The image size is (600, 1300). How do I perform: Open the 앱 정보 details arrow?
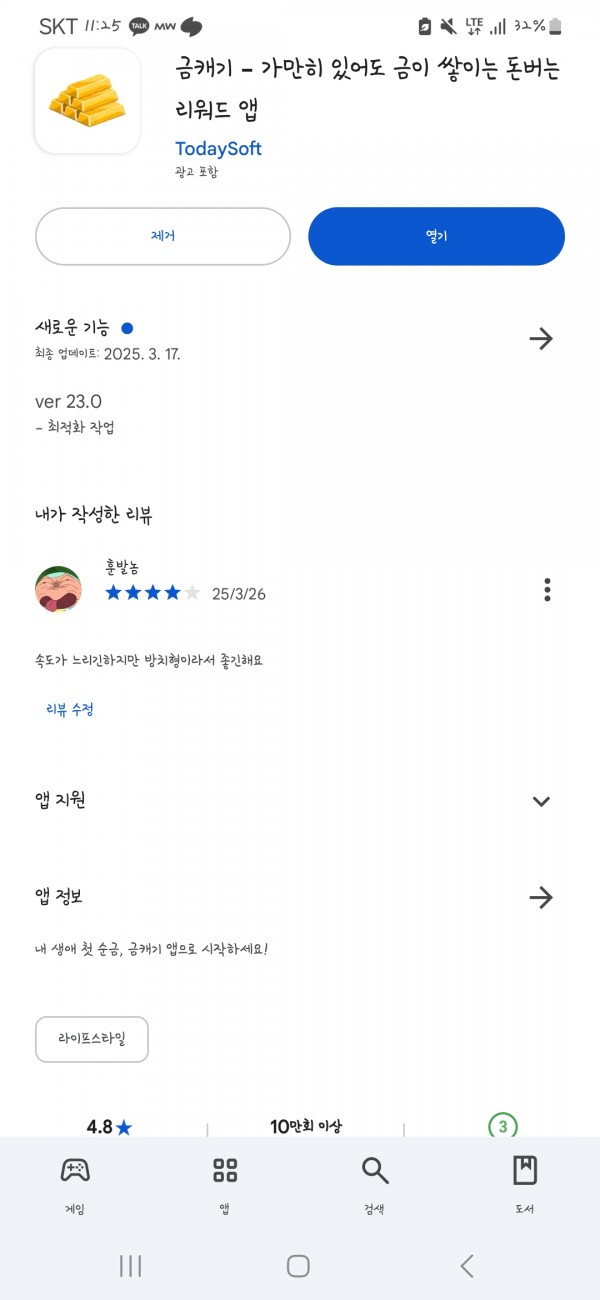coord(541,897)
